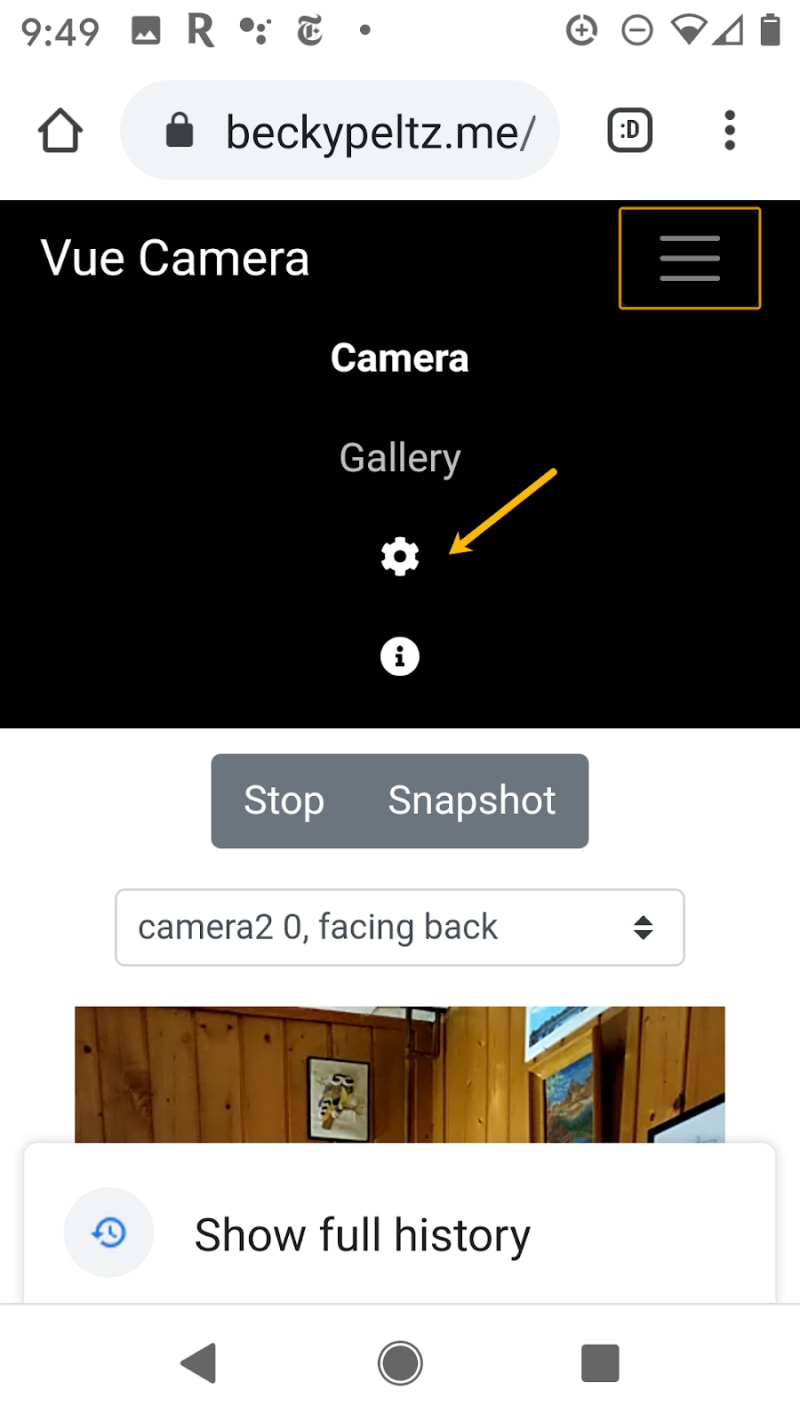800x1422 pixels.
Task: Tap the beckypeltz.me address bar
Action: click(340, 131)
